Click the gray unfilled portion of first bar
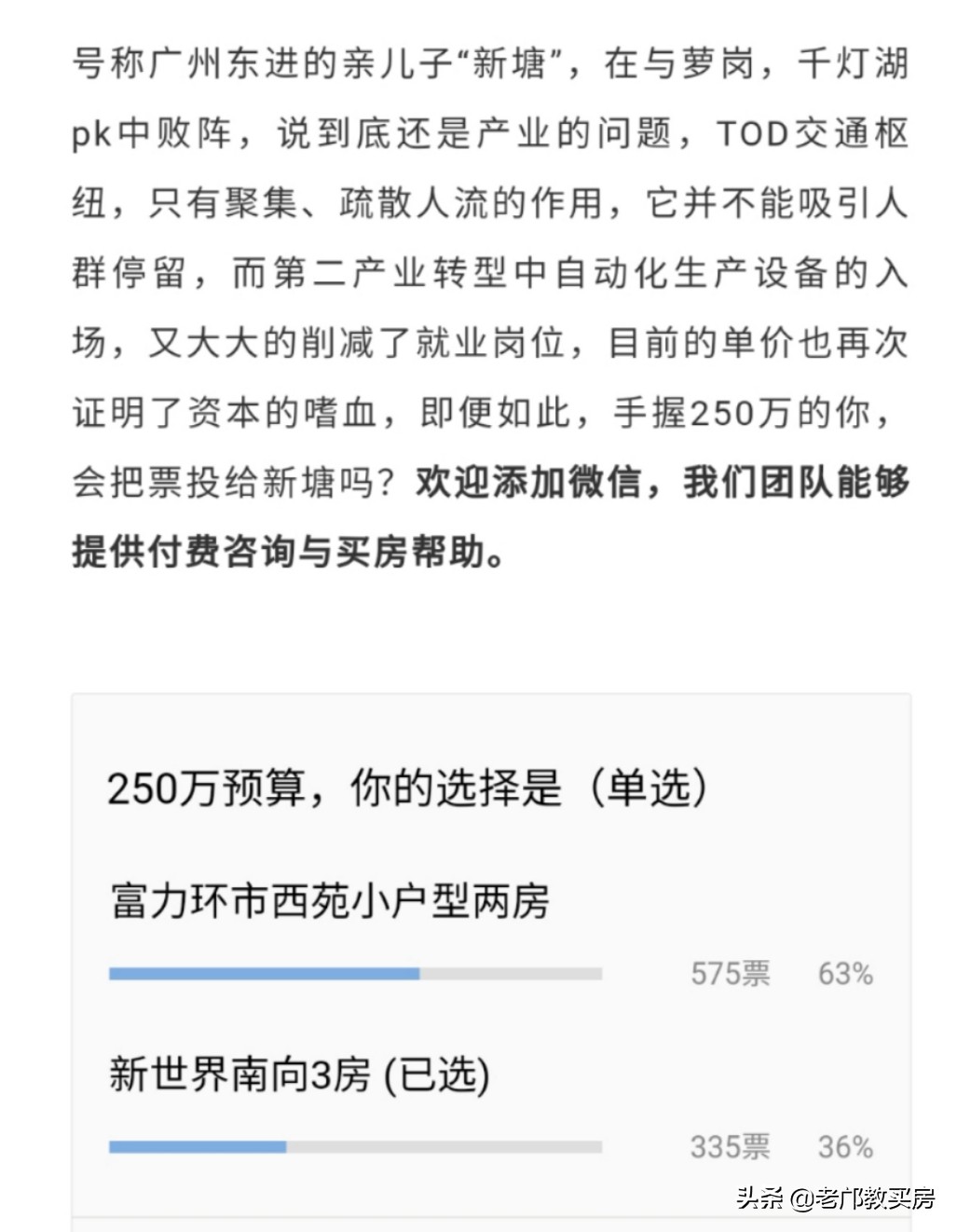The height and width of the screenshot is (1232, 957). tap(513, 974)
